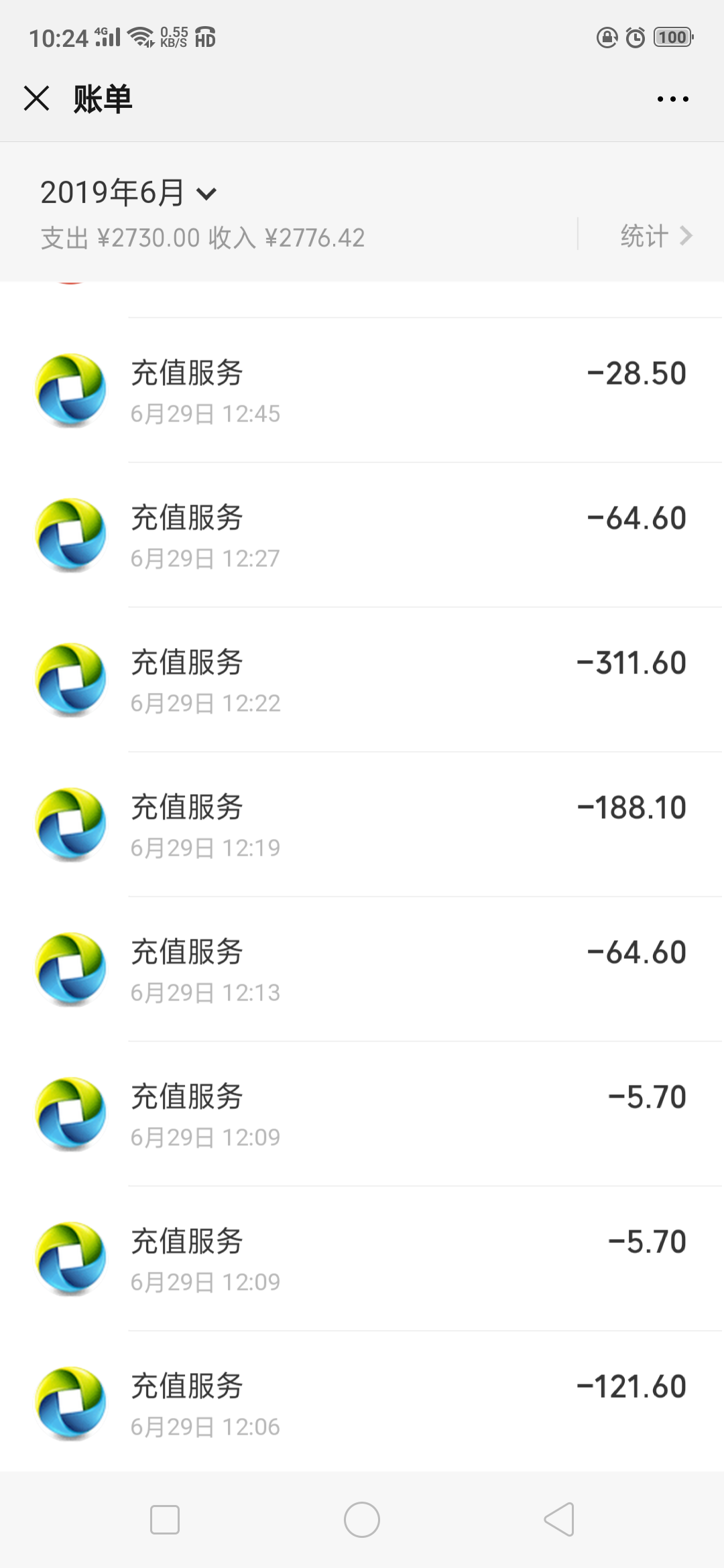Close the 账单 page
This screenshot has width=724, height=1568.
click(x=37, y=99)
